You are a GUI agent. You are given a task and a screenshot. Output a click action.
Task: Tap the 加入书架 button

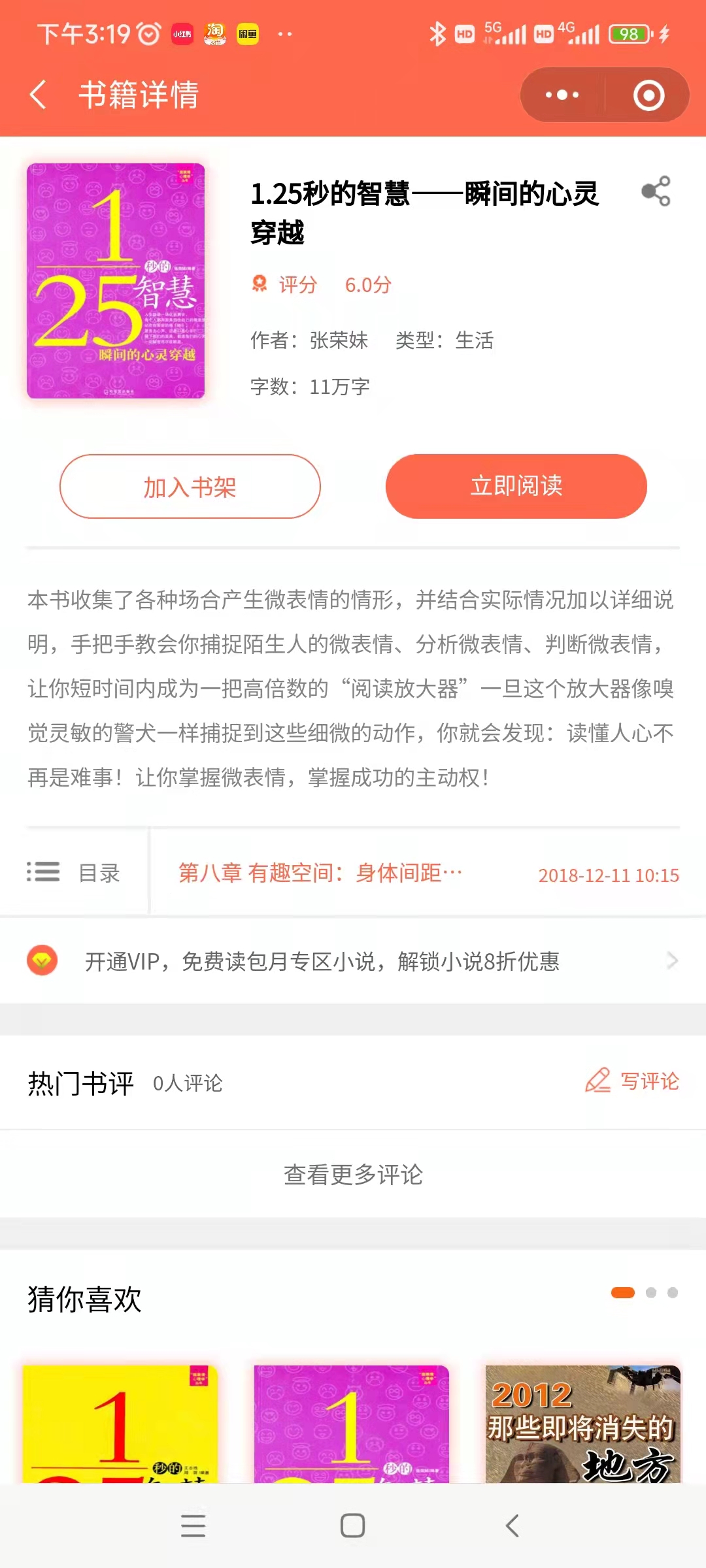tap(190, 487)
